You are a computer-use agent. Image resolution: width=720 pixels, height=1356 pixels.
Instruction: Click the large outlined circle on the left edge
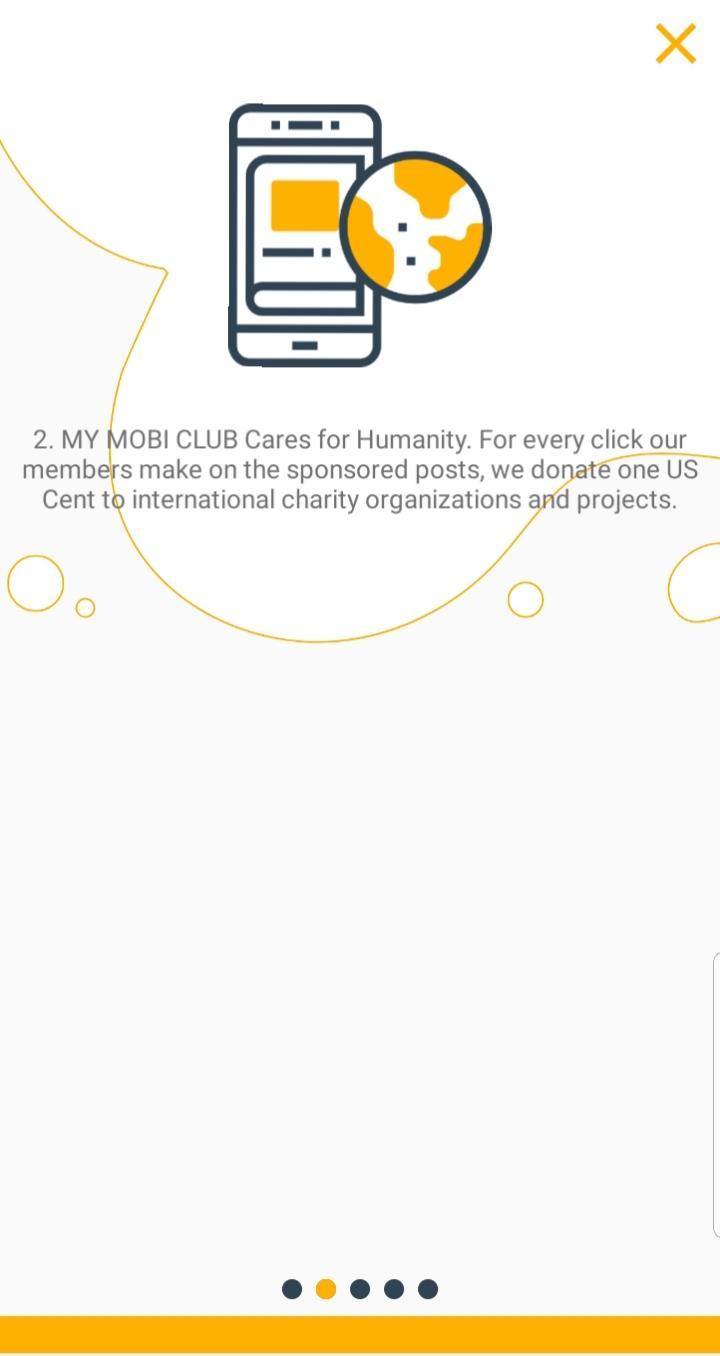pyautogui.click(x=34, y=583)
